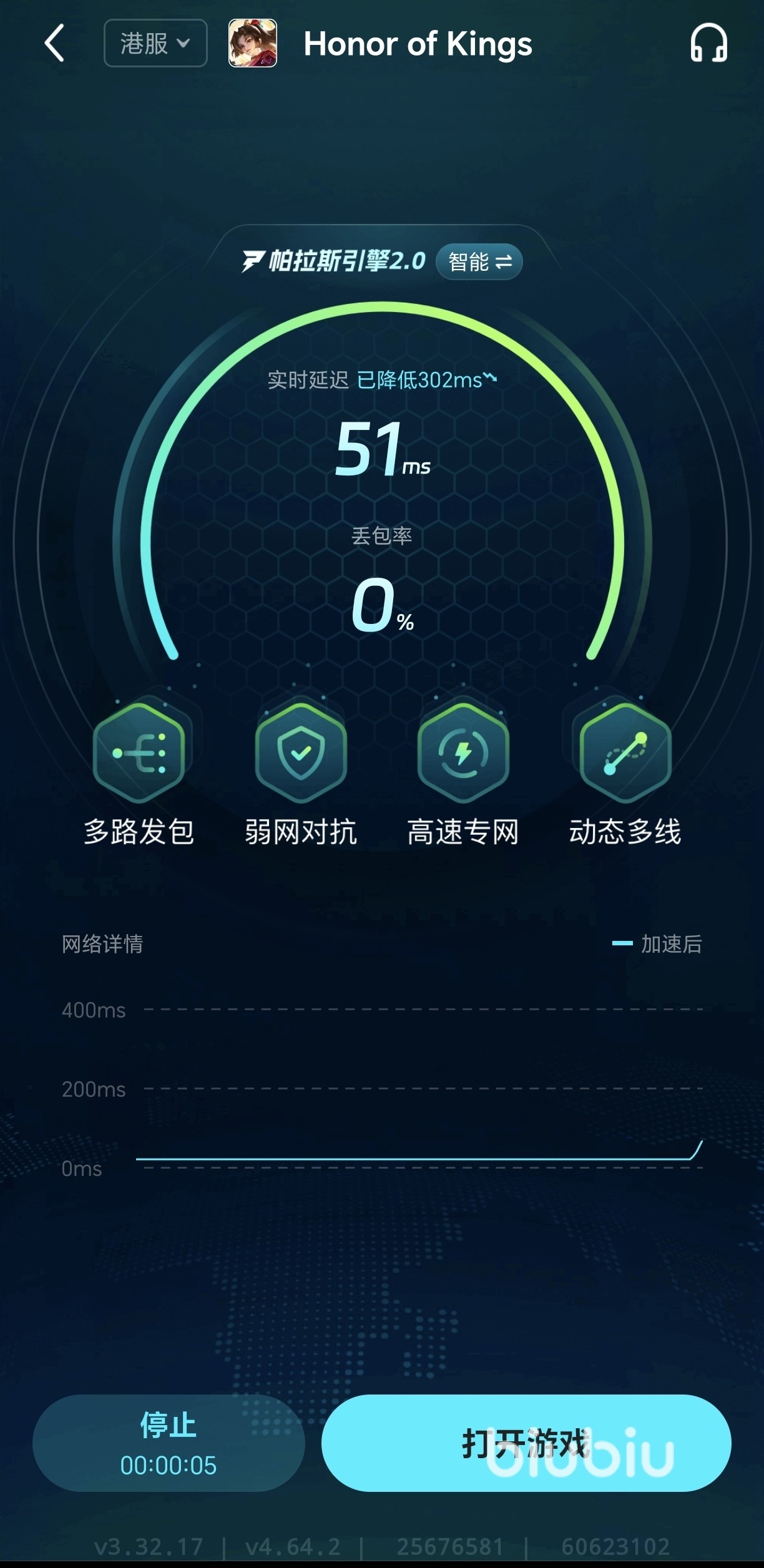This screenshot has height=1568, width=764.
Task: Open the 港服 server dropdown
Action: [x=155, y=43]
